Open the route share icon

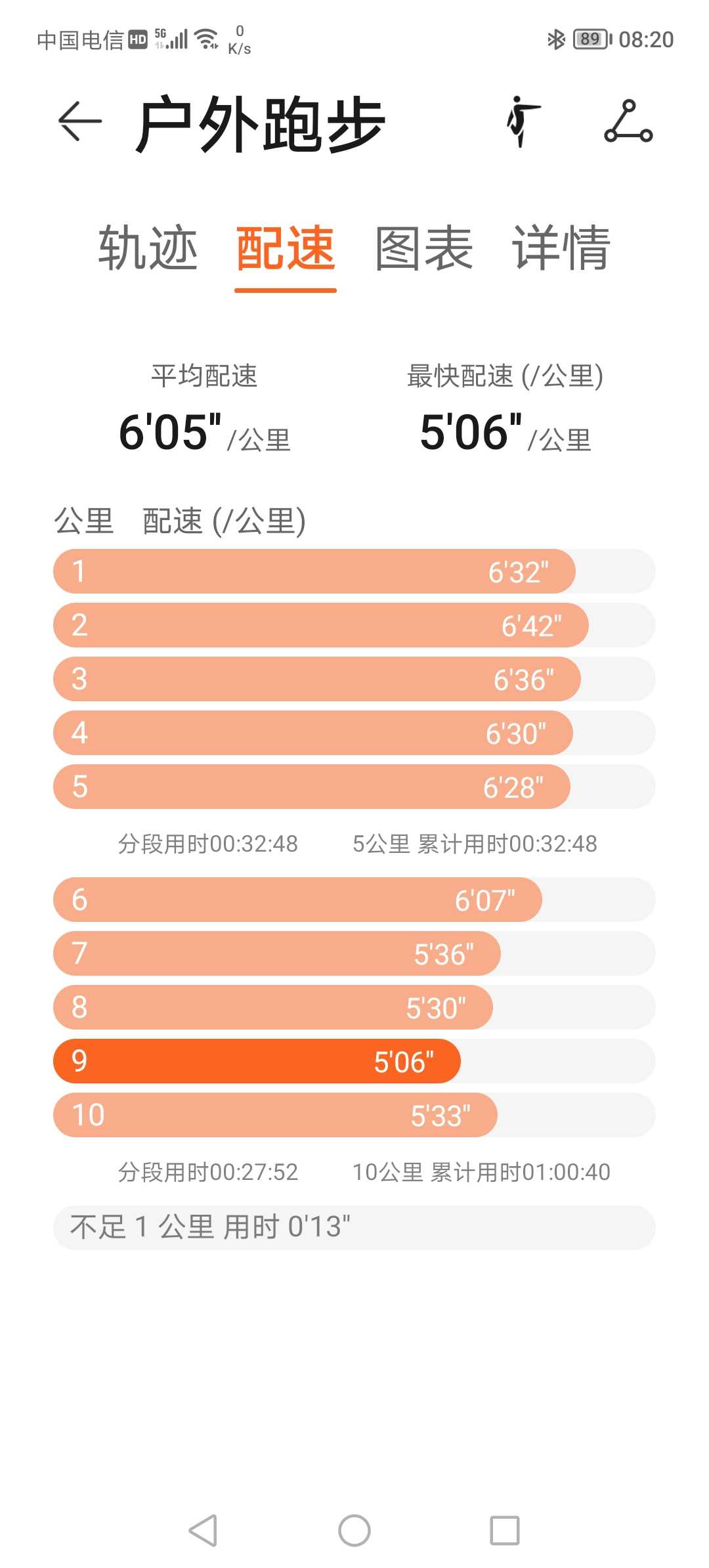tap(628, 121)
